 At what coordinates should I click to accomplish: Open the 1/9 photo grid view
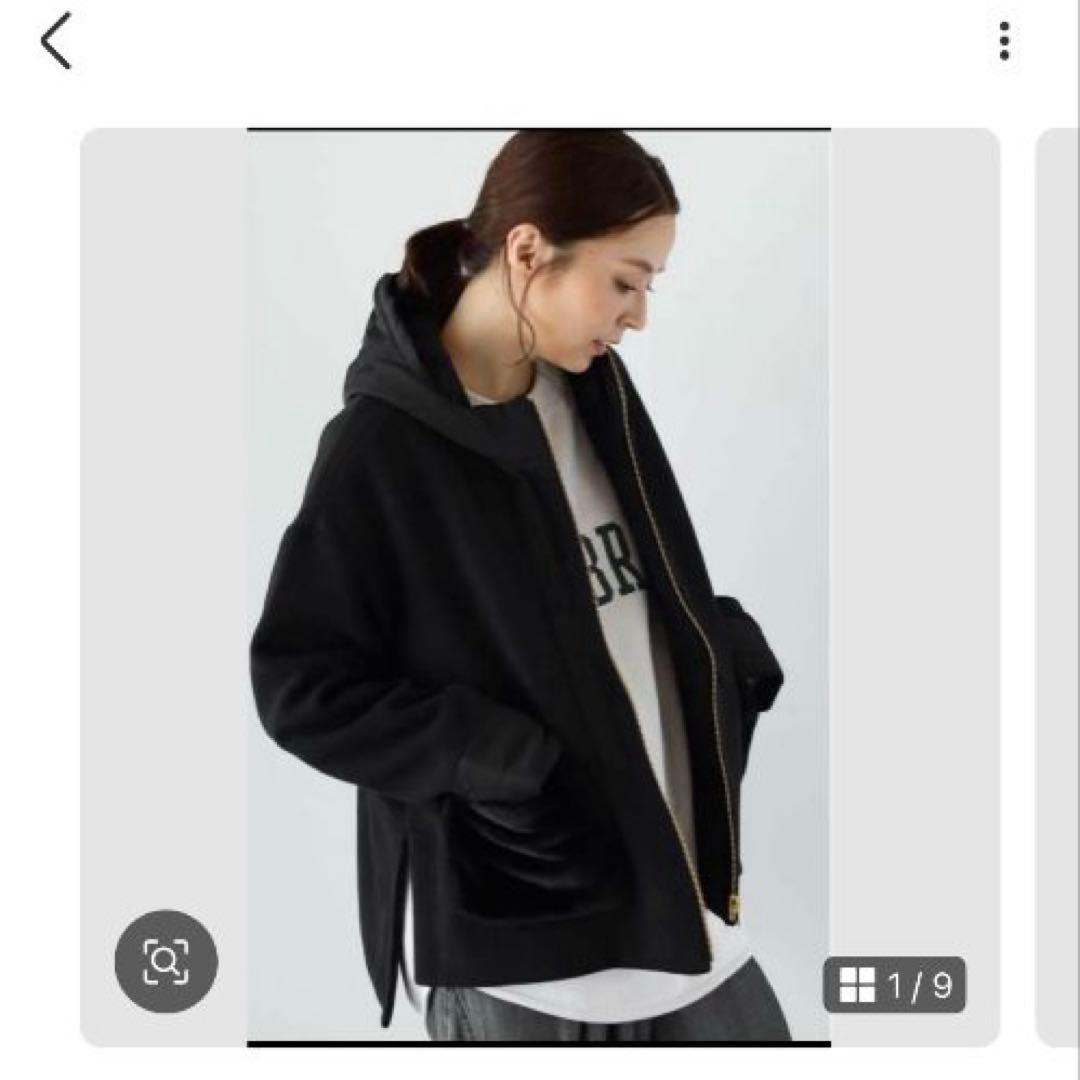click(894, 985)
